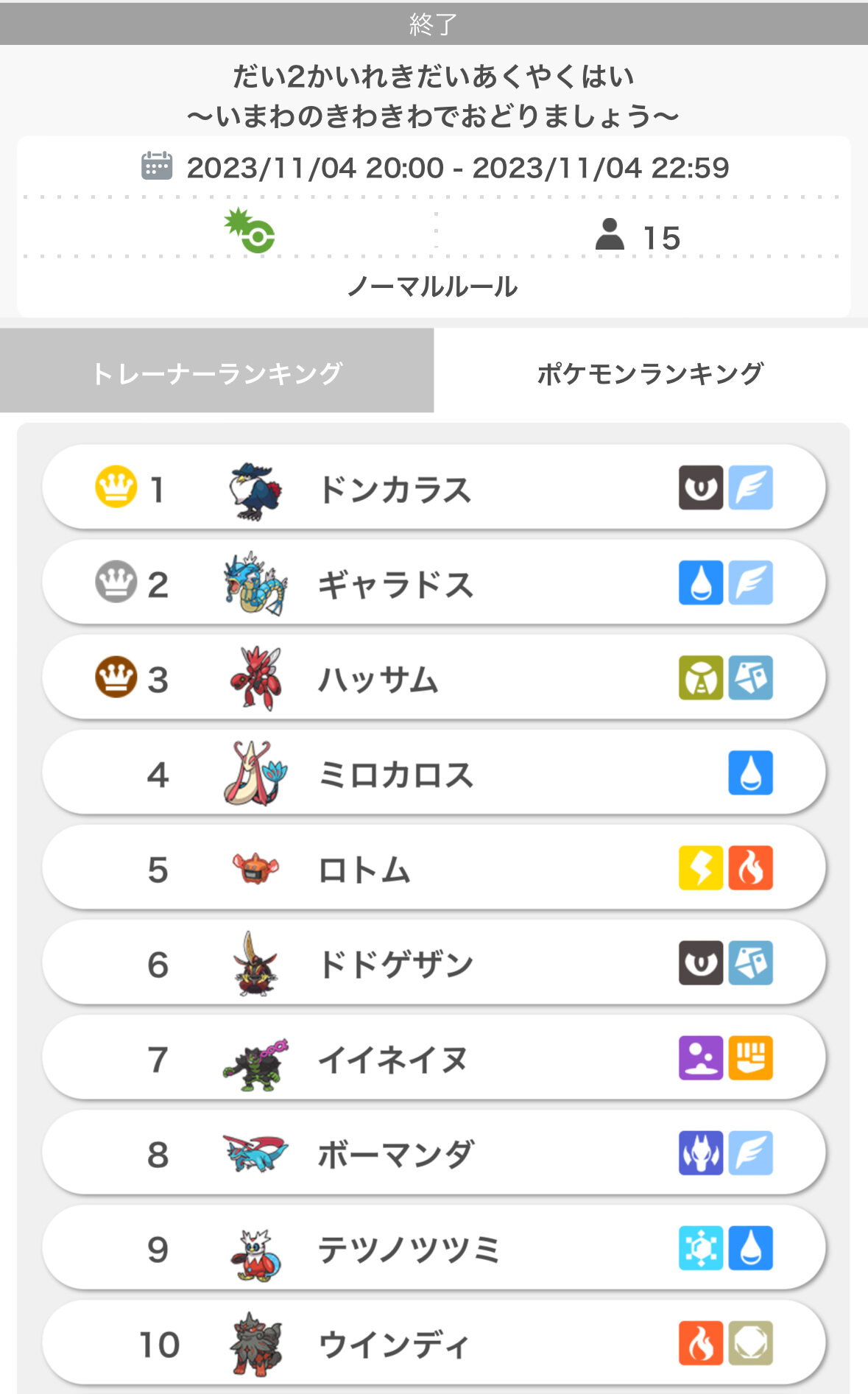View ボーマンダ ranking details
This screenshot has width=868, height=1394.
pyautogui.click(x=433, y=1152)
